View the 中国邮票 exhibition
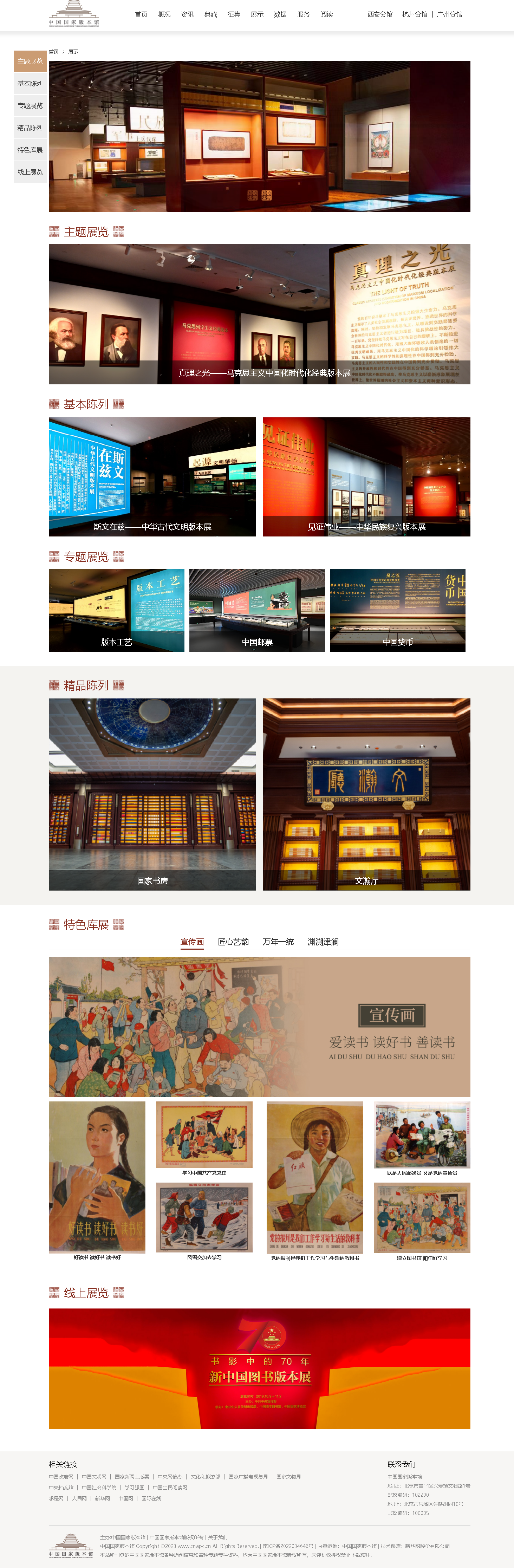 coord(257,611)
